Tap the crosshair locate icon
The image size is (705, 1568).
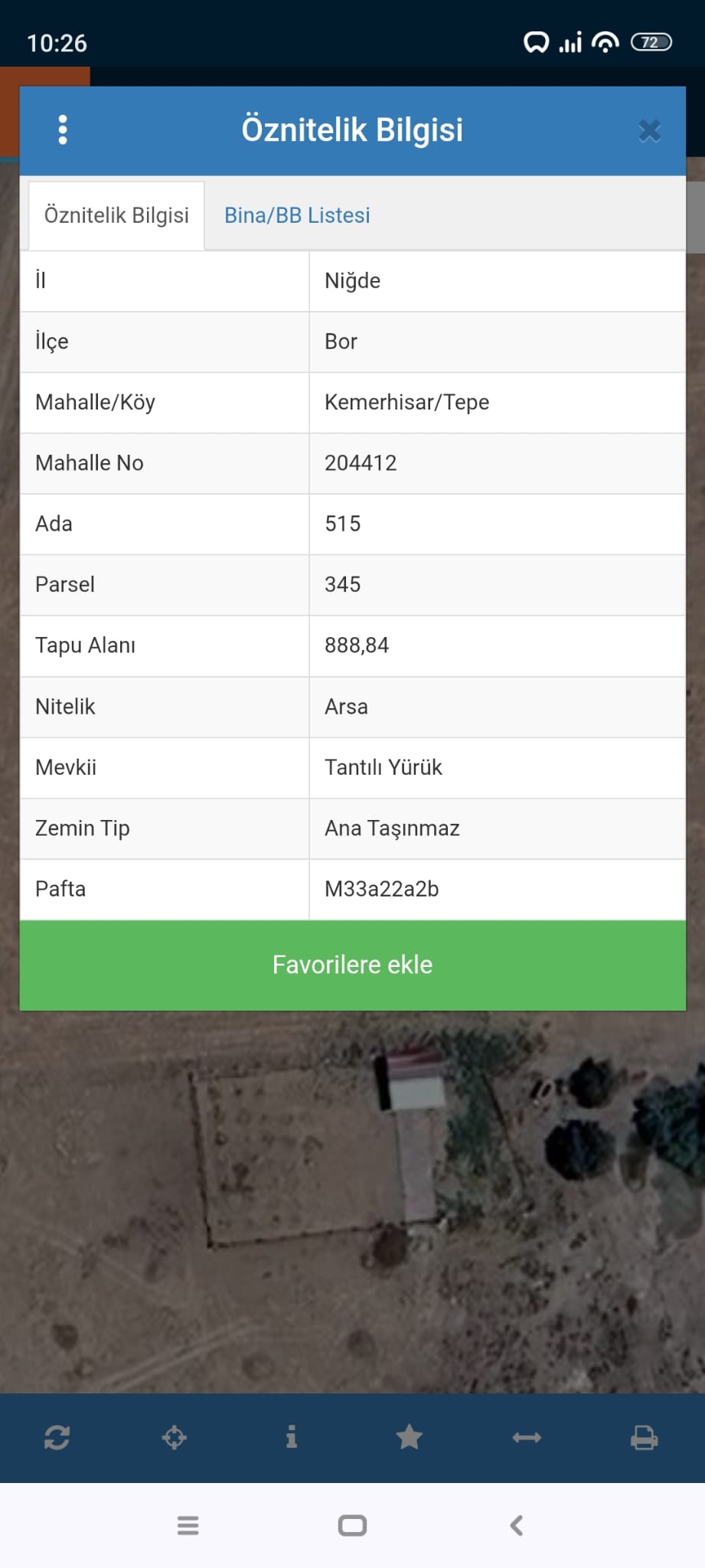click(175, 1437)
